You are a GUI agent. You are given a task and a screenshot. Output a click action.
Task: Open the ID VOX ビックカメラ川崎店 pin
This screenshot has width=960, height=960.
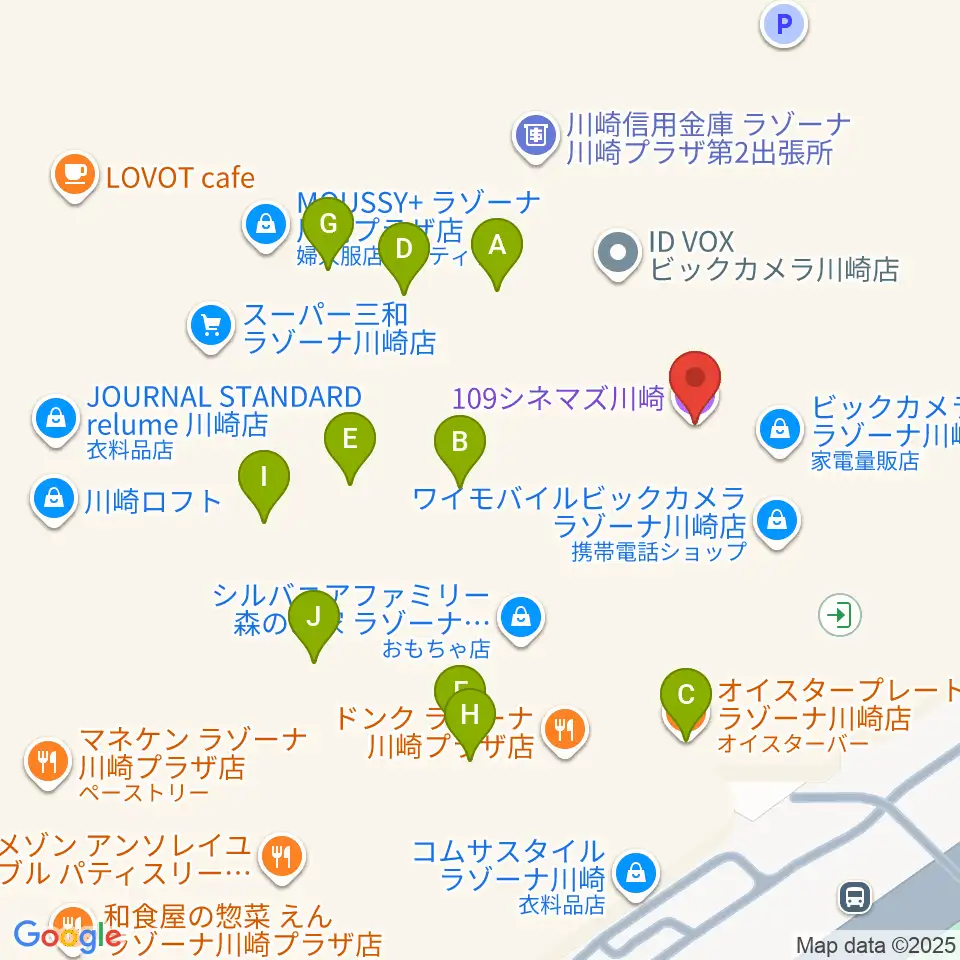[618, 254]
